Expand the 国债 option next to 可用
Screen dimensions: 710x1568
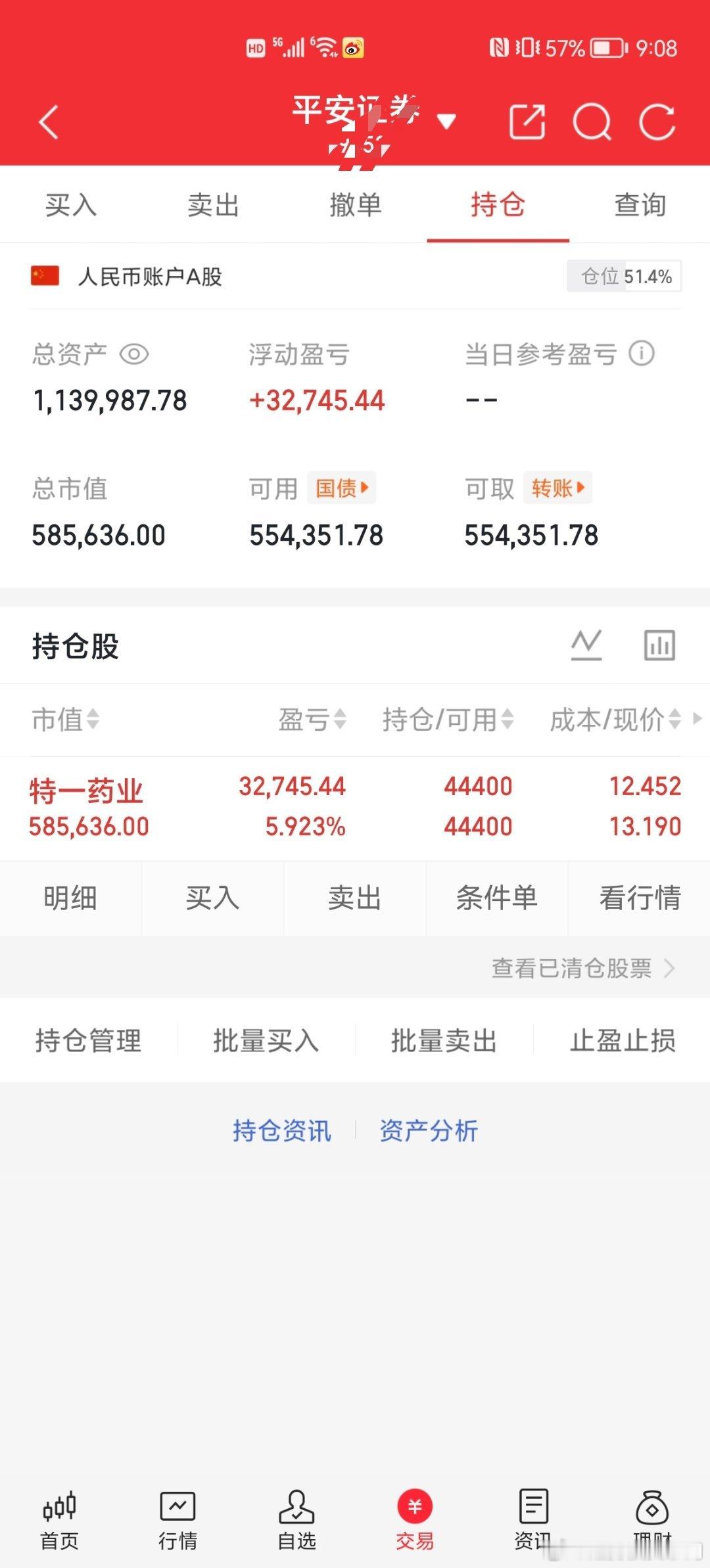(x=343, y=488)
